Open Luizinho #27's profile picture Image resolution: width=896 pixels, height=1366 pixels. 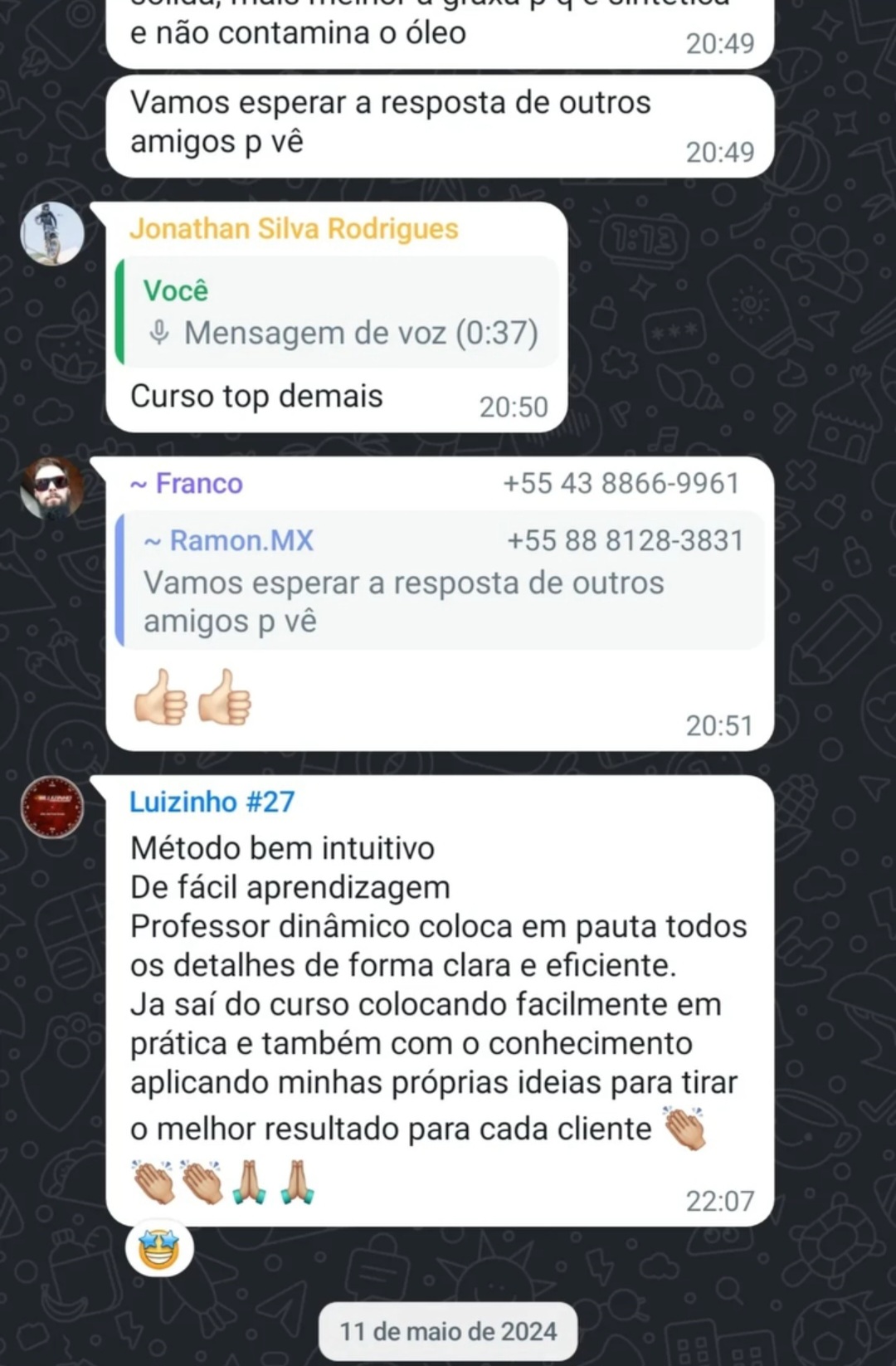(52, 807)
